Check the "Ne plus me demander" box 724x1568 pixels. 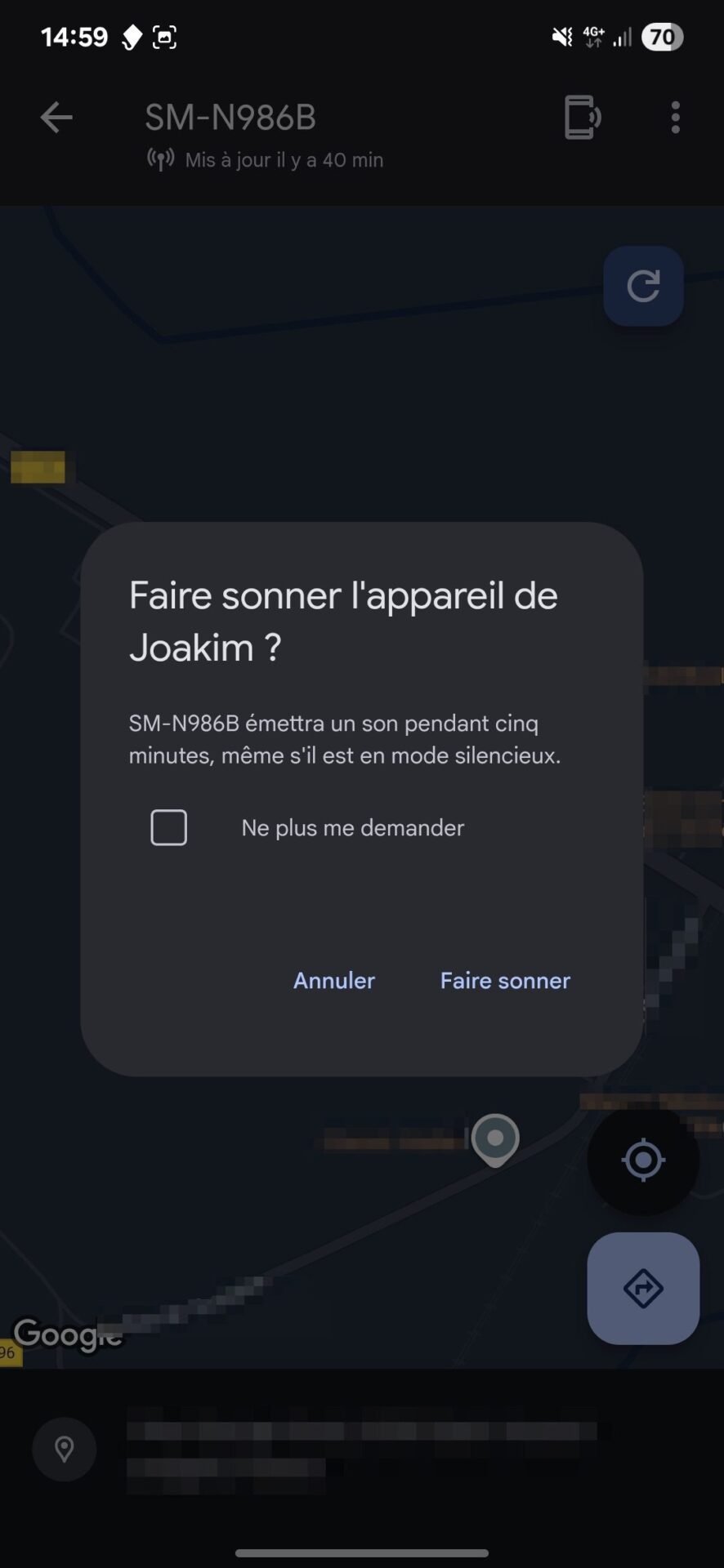(169, 827)
